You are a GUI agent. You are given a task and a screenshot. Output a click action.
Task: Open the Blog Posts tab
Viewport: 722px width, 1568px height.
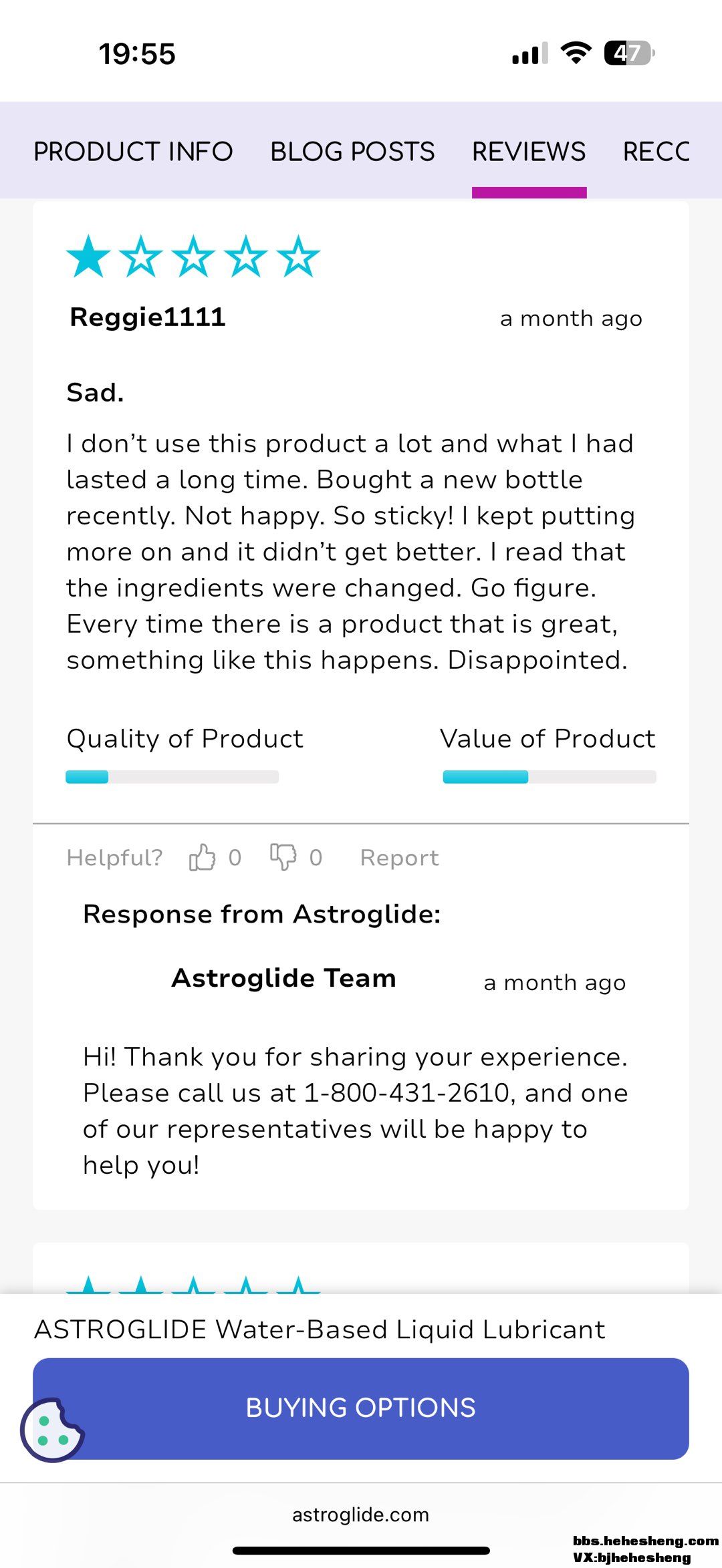[352, 152]
